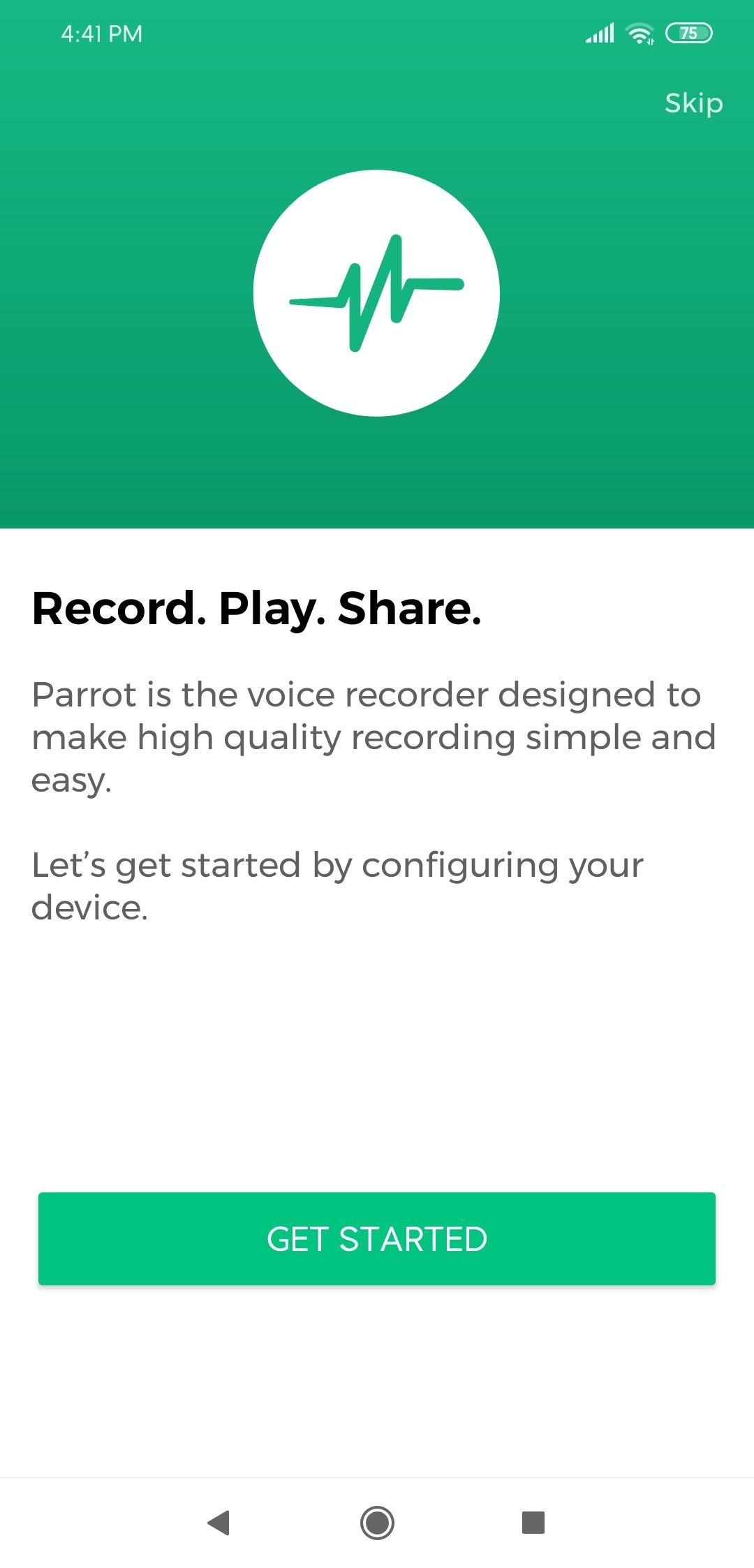The width and height of the screenshot is (754, 1568).
Task: Go back with the system back button
Action: coord(219,1522)
